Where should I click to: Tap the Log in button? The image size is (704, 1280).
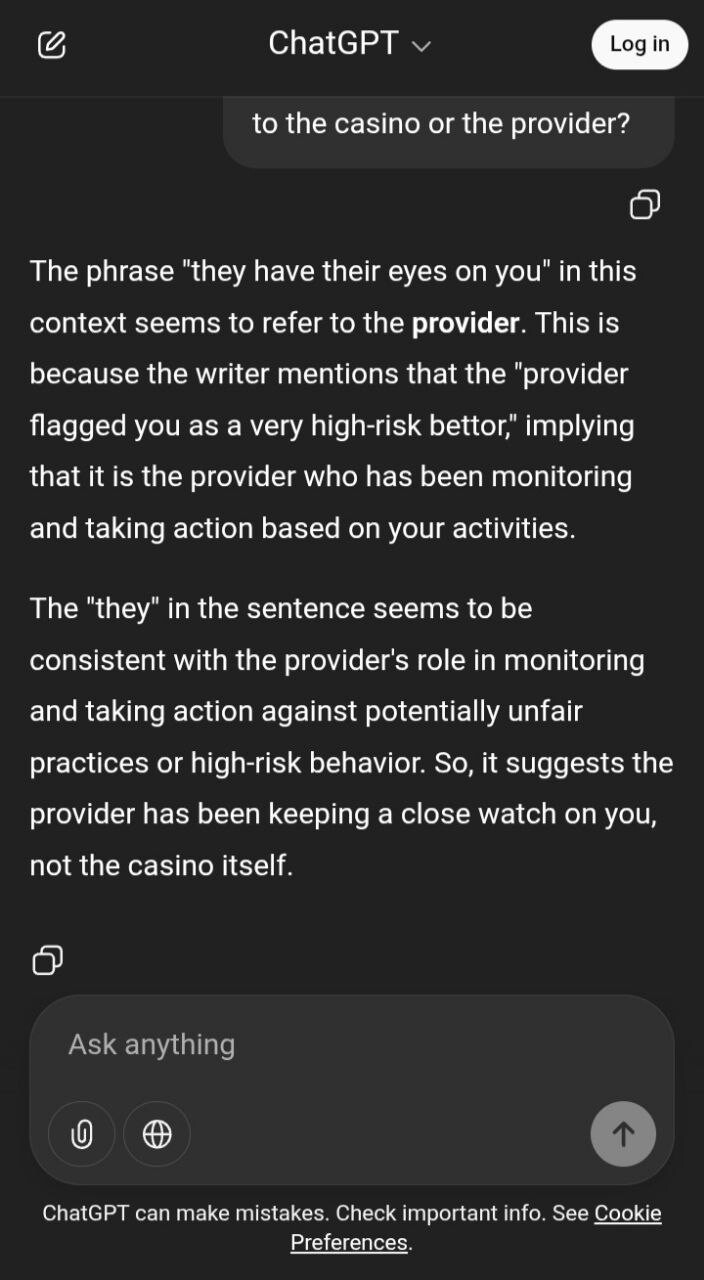(639, 44)
